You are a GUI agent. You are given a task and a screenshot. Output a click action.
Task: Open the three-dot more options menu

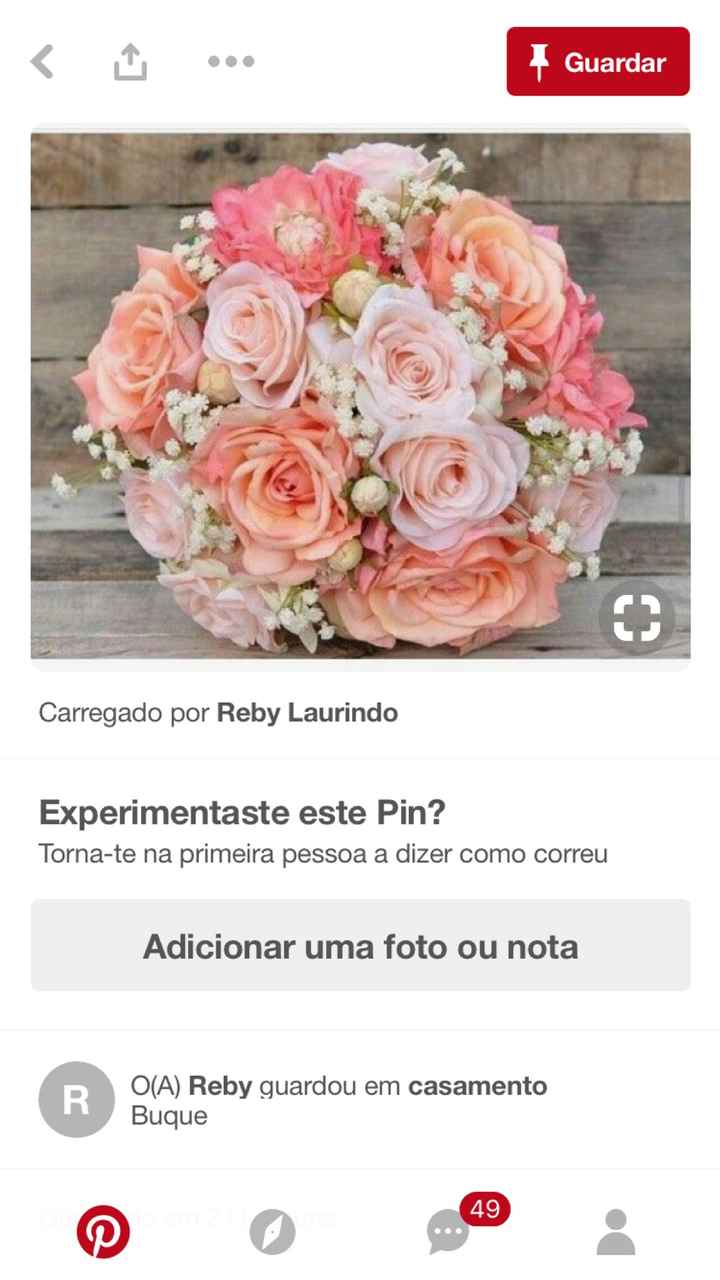click(x=231, y=62)
